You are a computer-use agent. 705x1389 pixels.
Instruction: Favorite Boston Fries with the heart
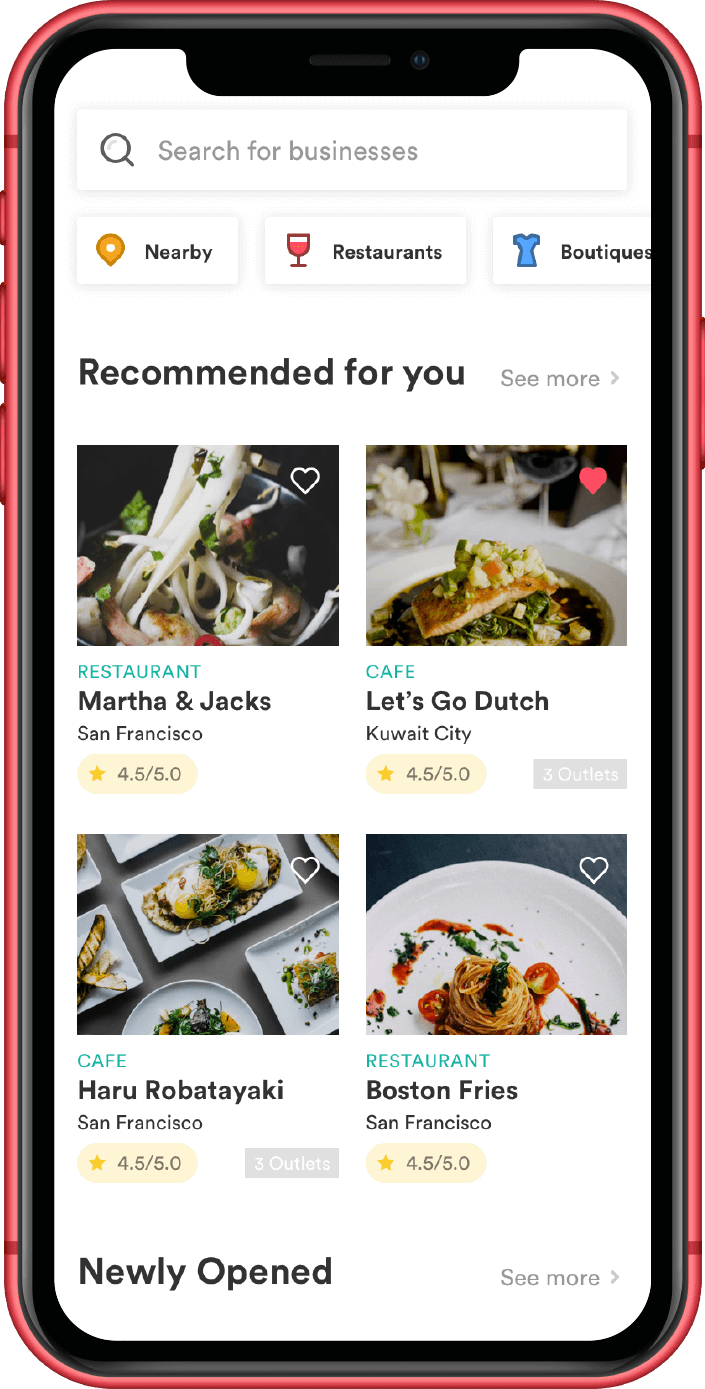click(593, 869)
